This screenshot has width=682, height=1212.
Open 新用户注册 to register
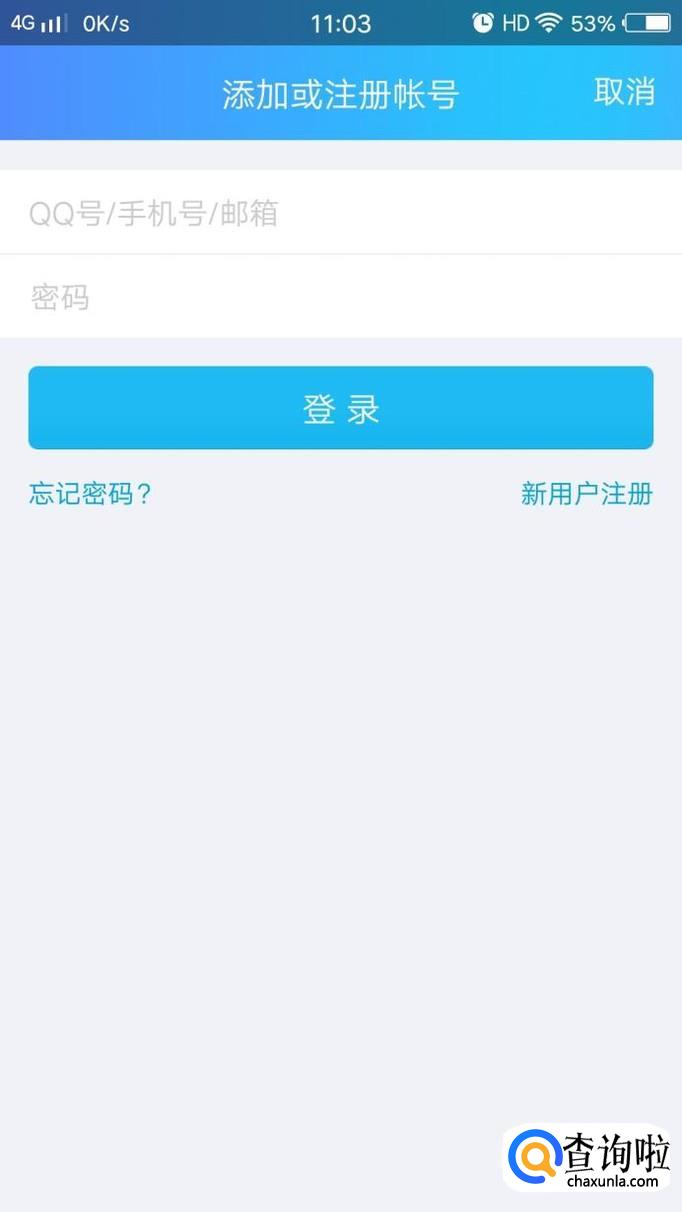[586, 494]
